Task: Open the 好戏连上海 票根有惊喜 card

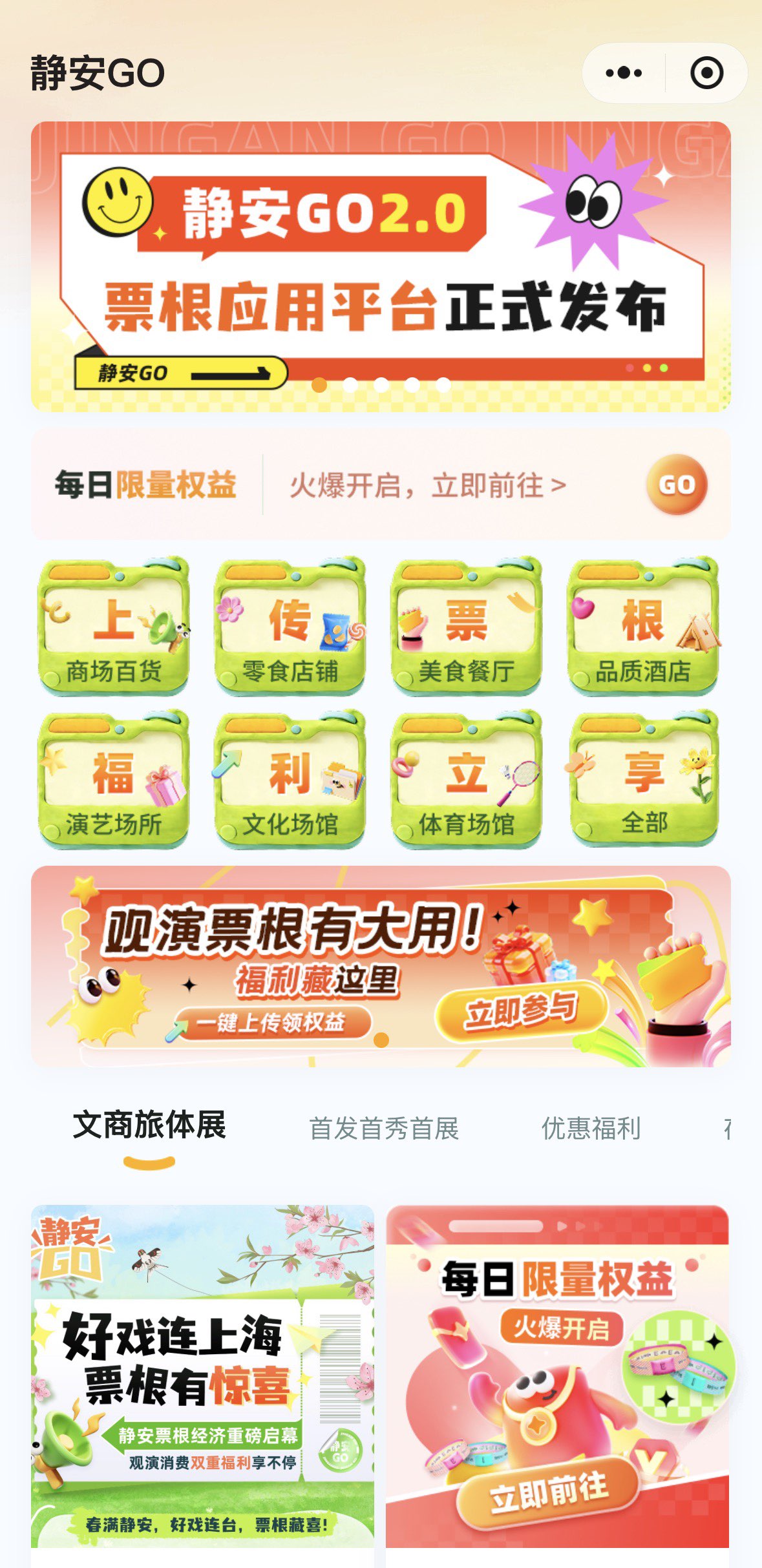Action: tap(202, 1376)
